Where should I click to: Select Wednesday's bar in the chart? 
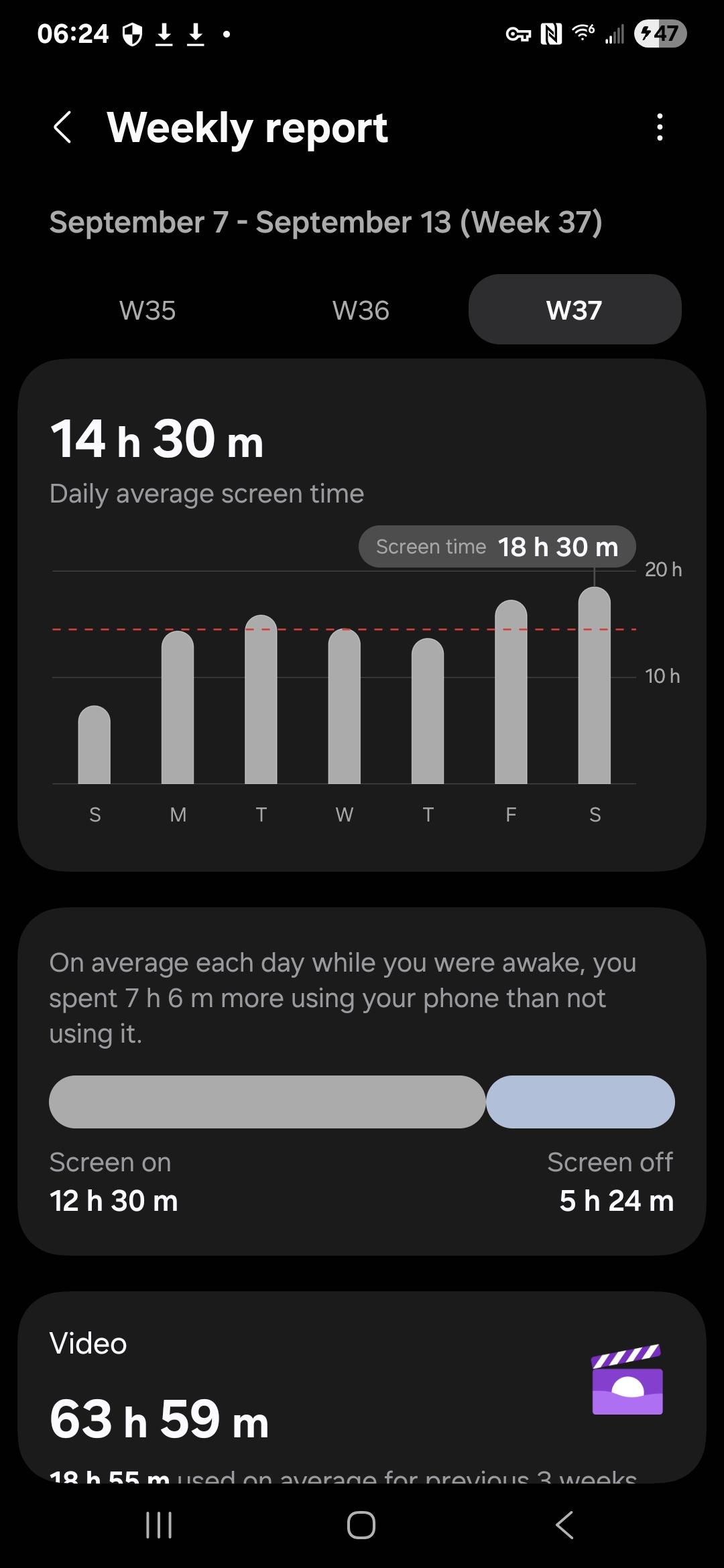(345, 706)
